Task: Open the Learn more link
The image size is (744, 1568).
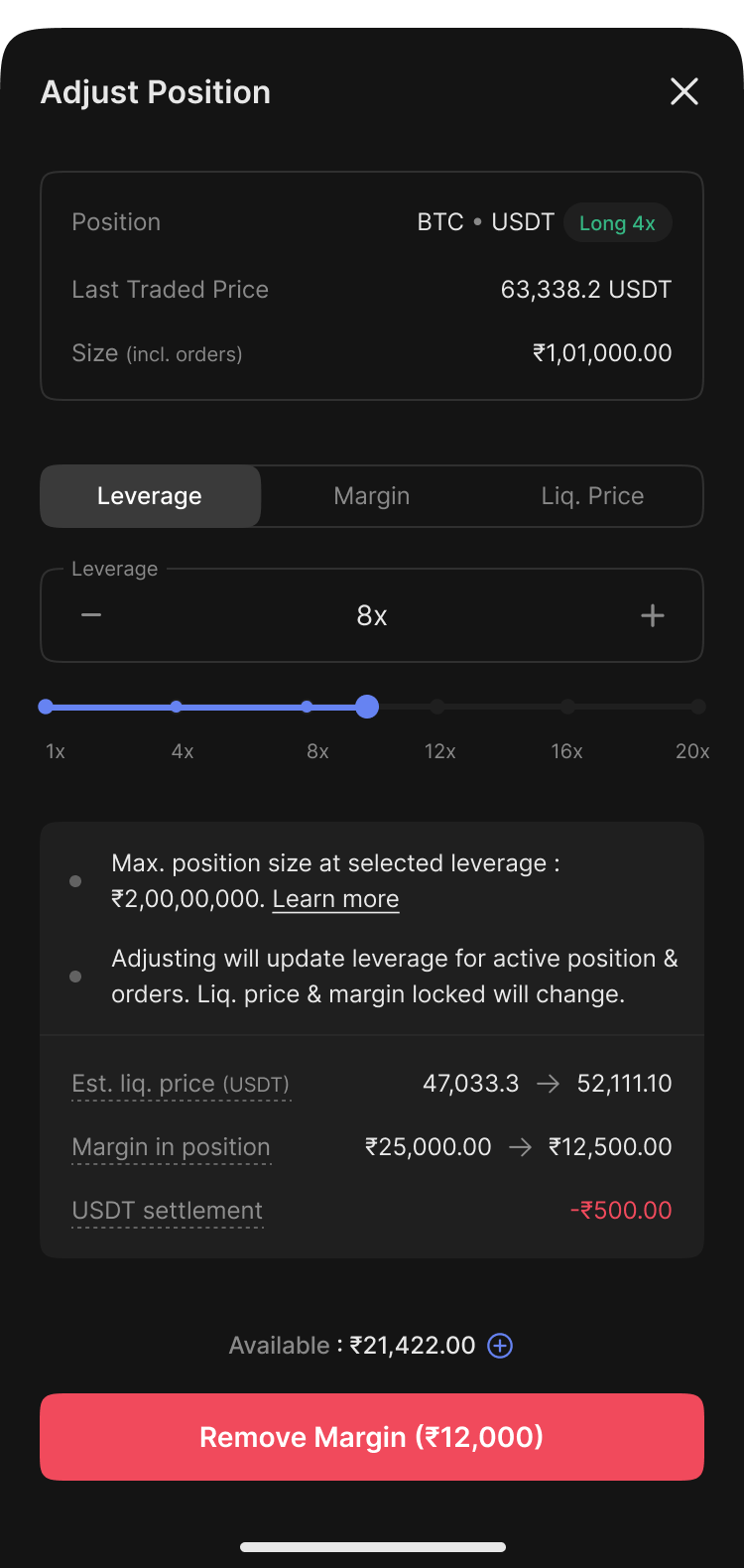Action: (x=335, y=899)
